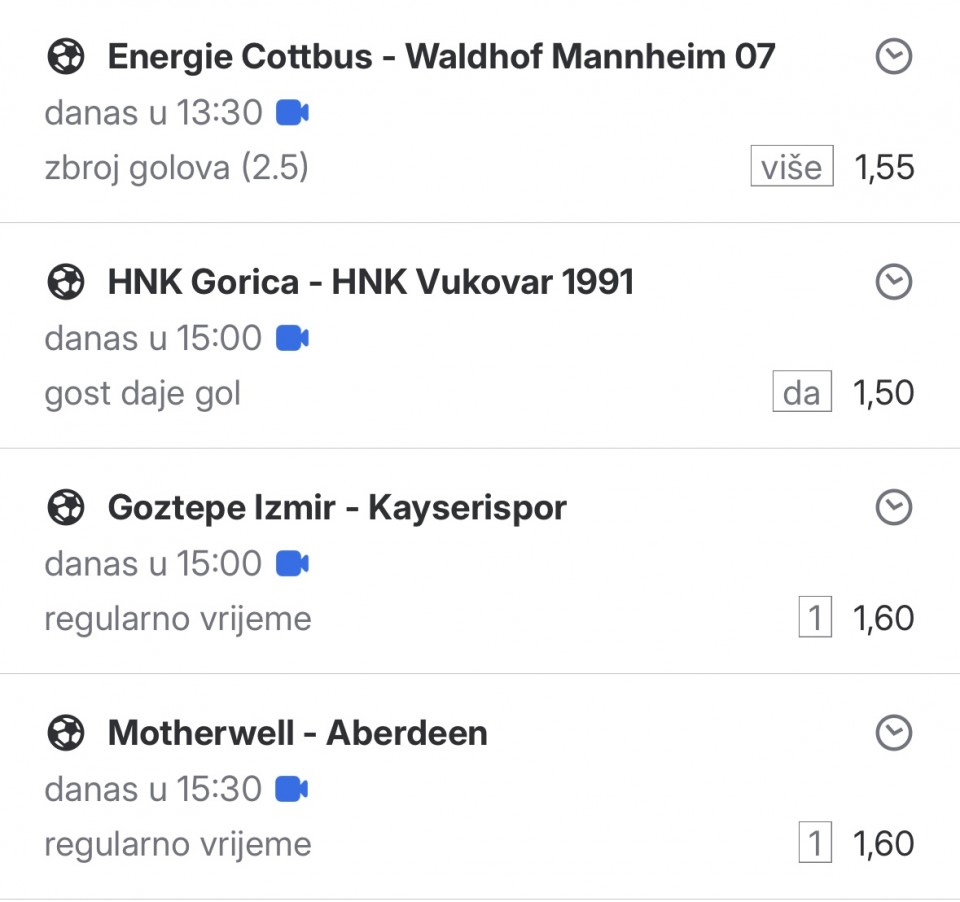
Task: Tap the video stream icon for HNK Gorica match
Action: [x=292, y=339]
